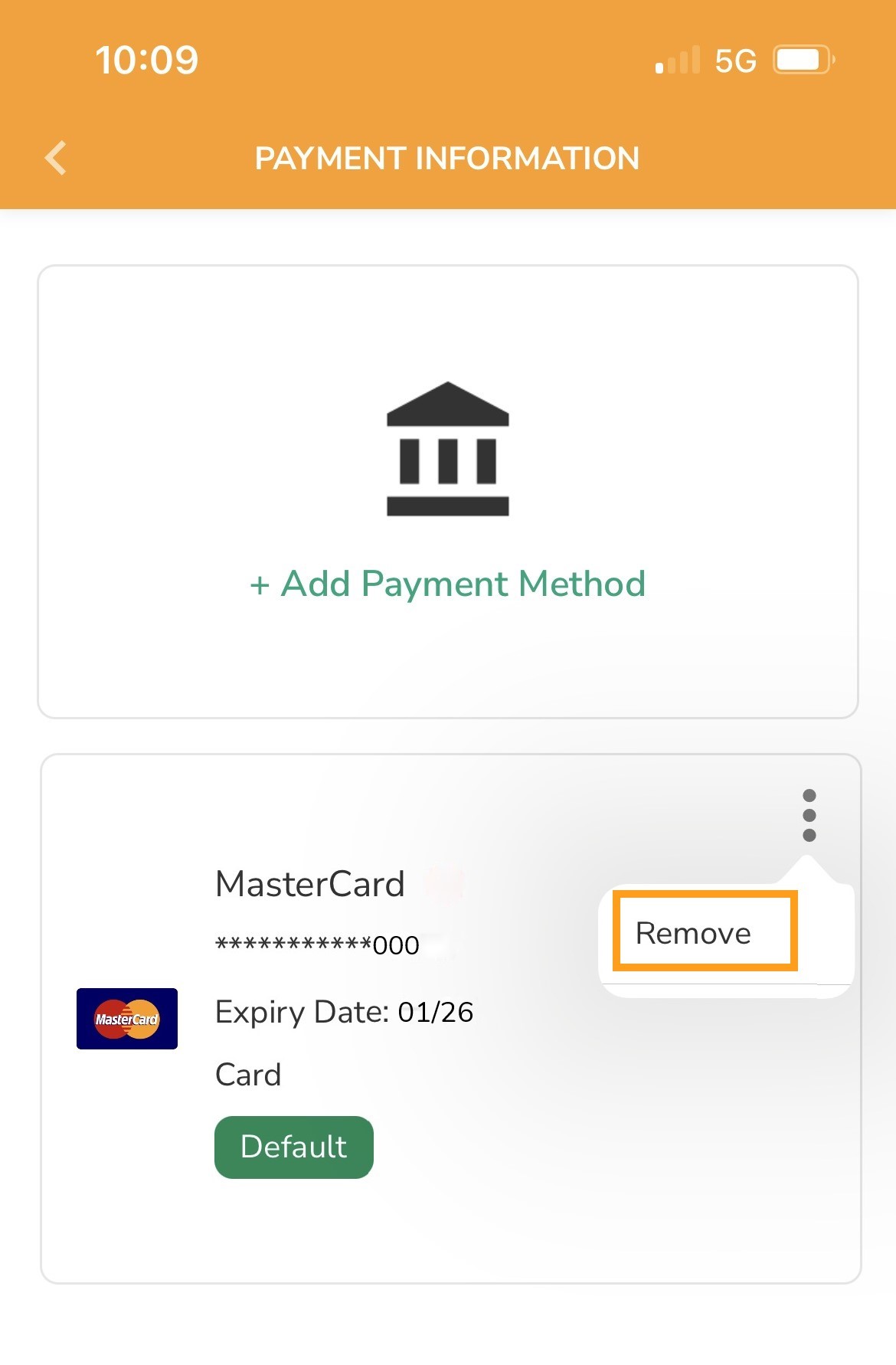Tap the cellular signal bars icon

point(678,59)
